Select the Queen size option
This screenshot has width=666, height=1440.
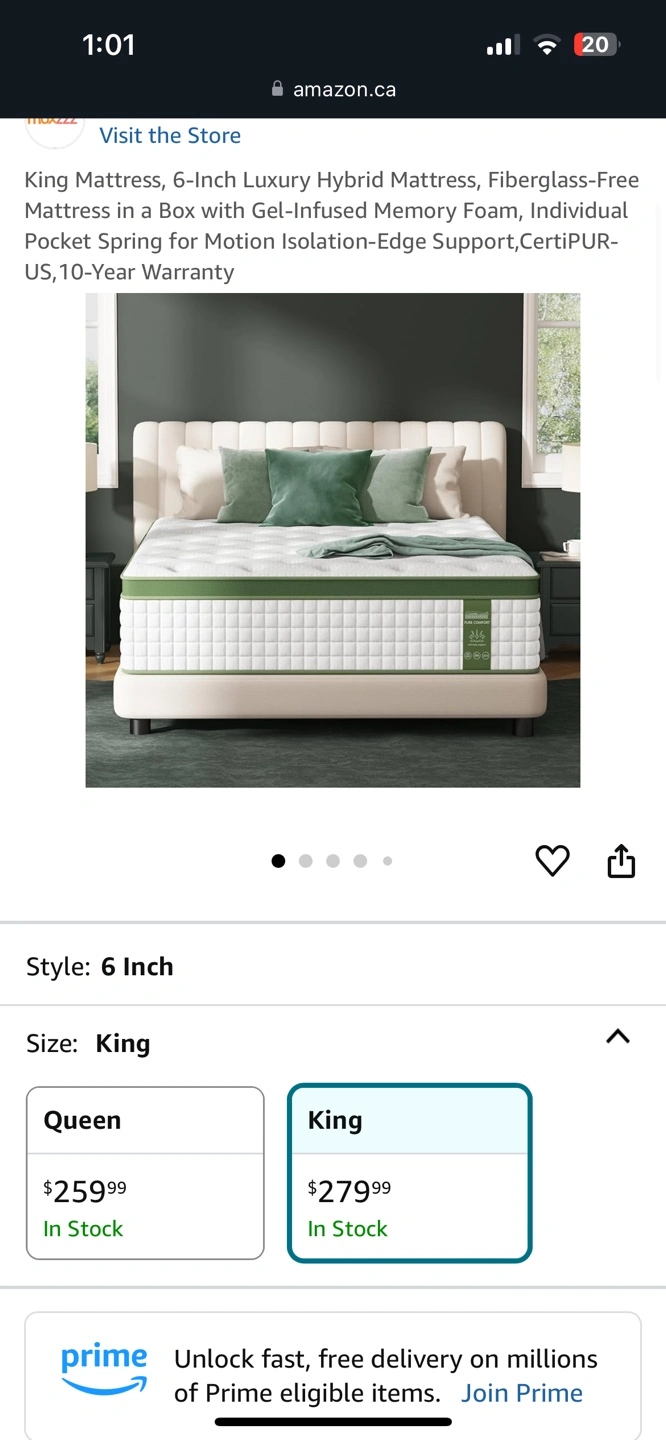[145, 1172]
